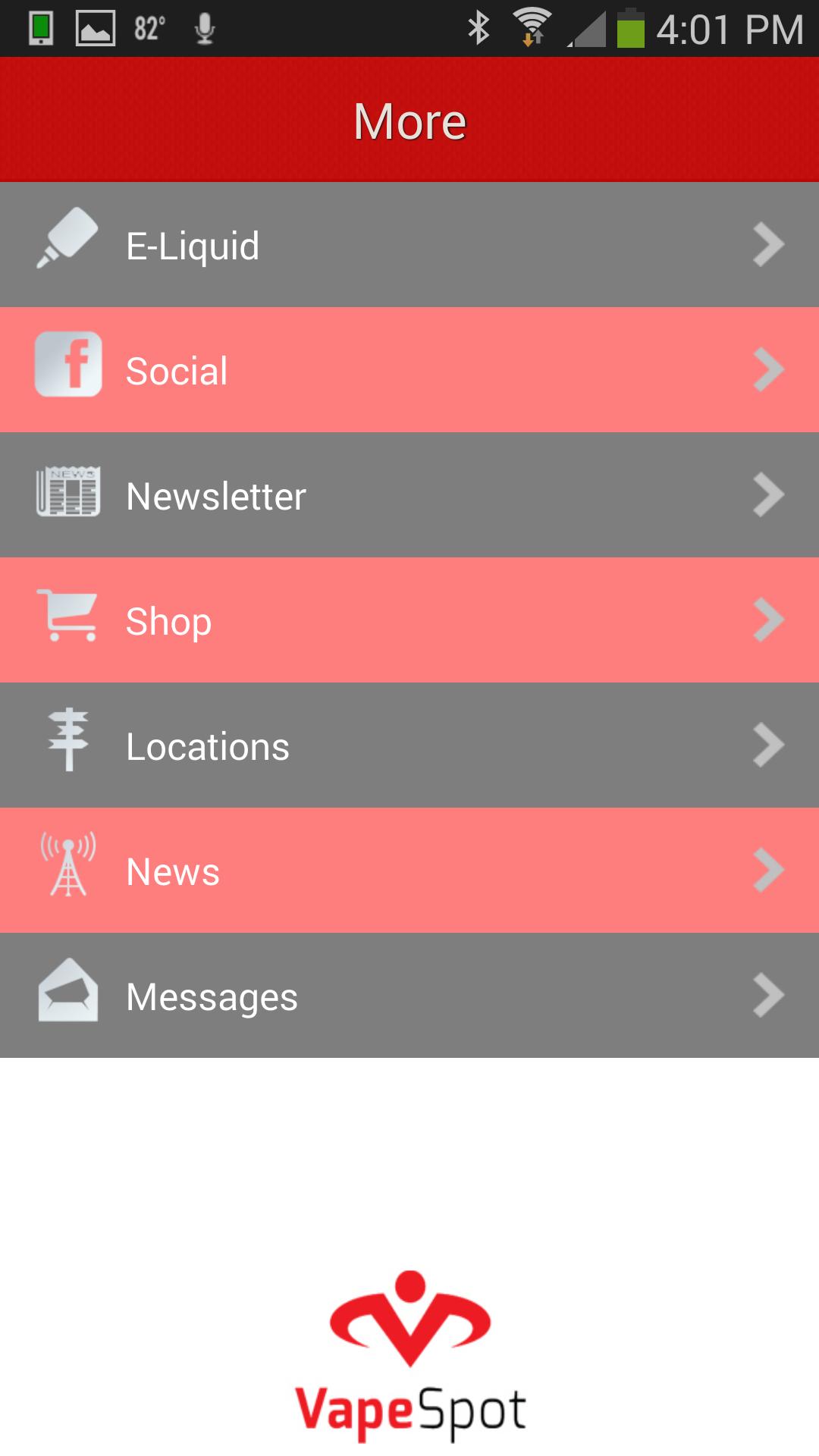Screen dimensions: 819x1456
Task: Enter the Shop
Action: 409,620
